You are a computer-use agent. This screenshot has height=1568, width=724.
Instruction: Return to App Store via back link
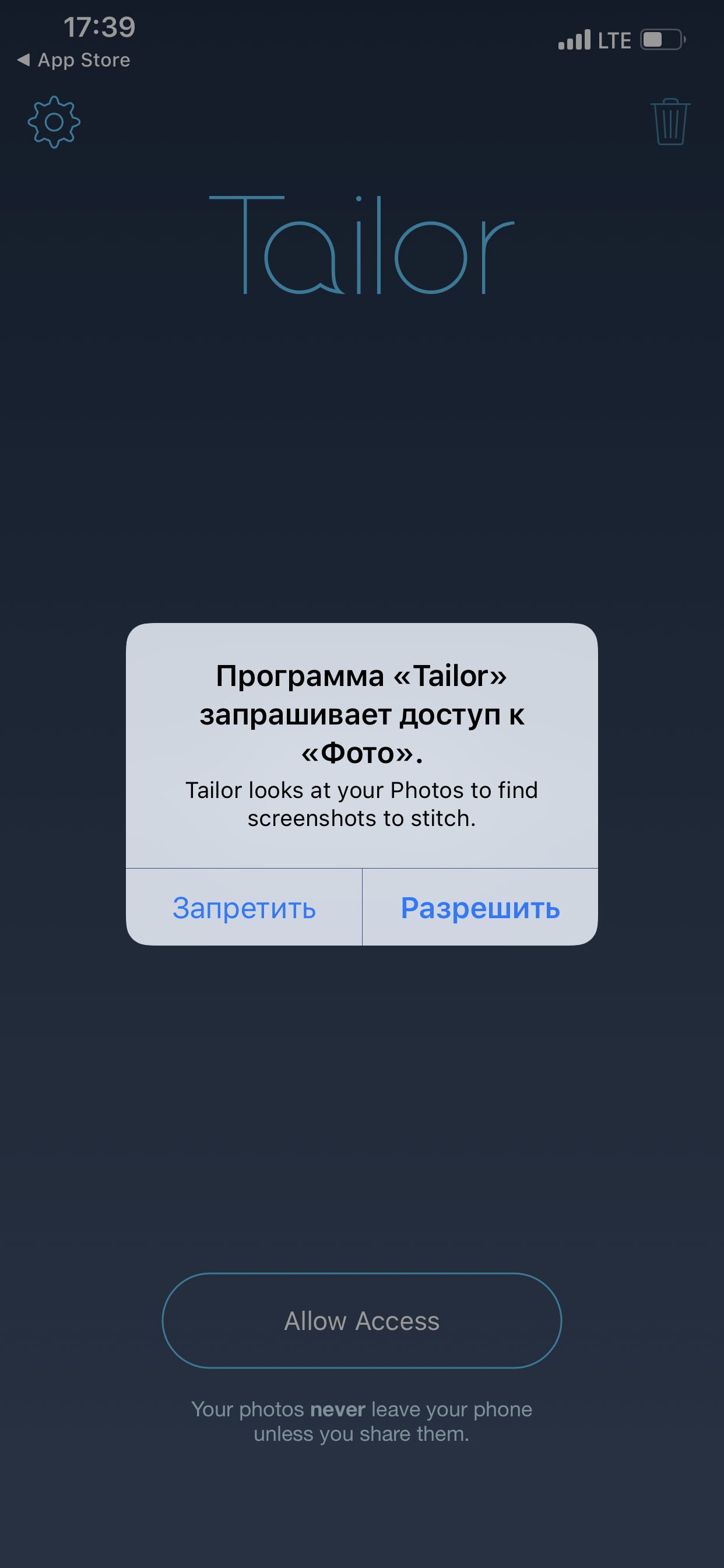click(73, 60)
